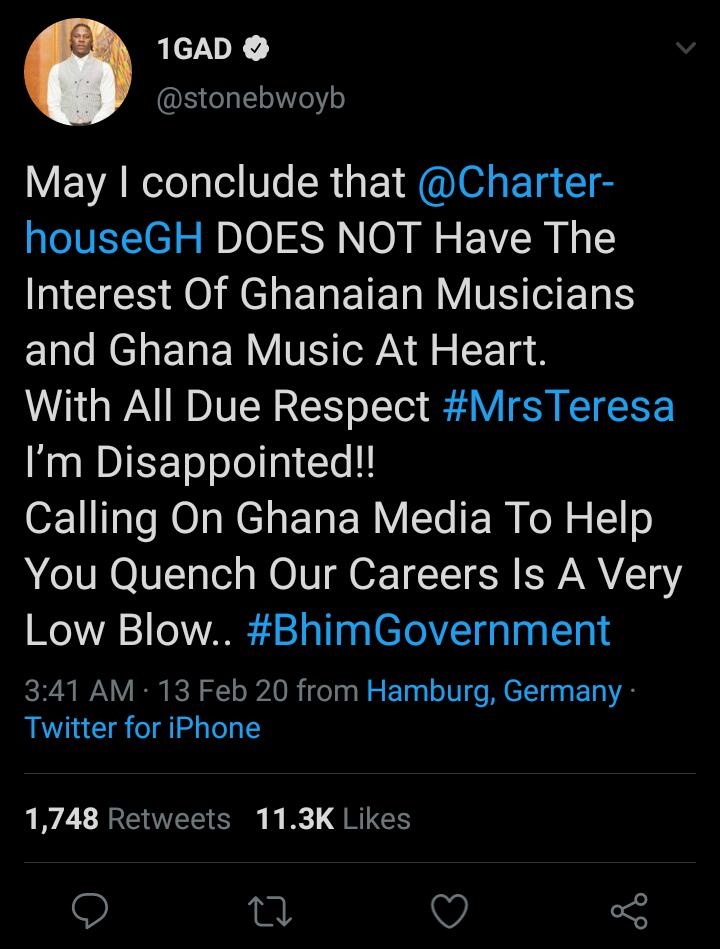The width and height of the screenshot is (720, 949).
Task: Tap the Twitter for iPhone source link
Action: (143, 727)
